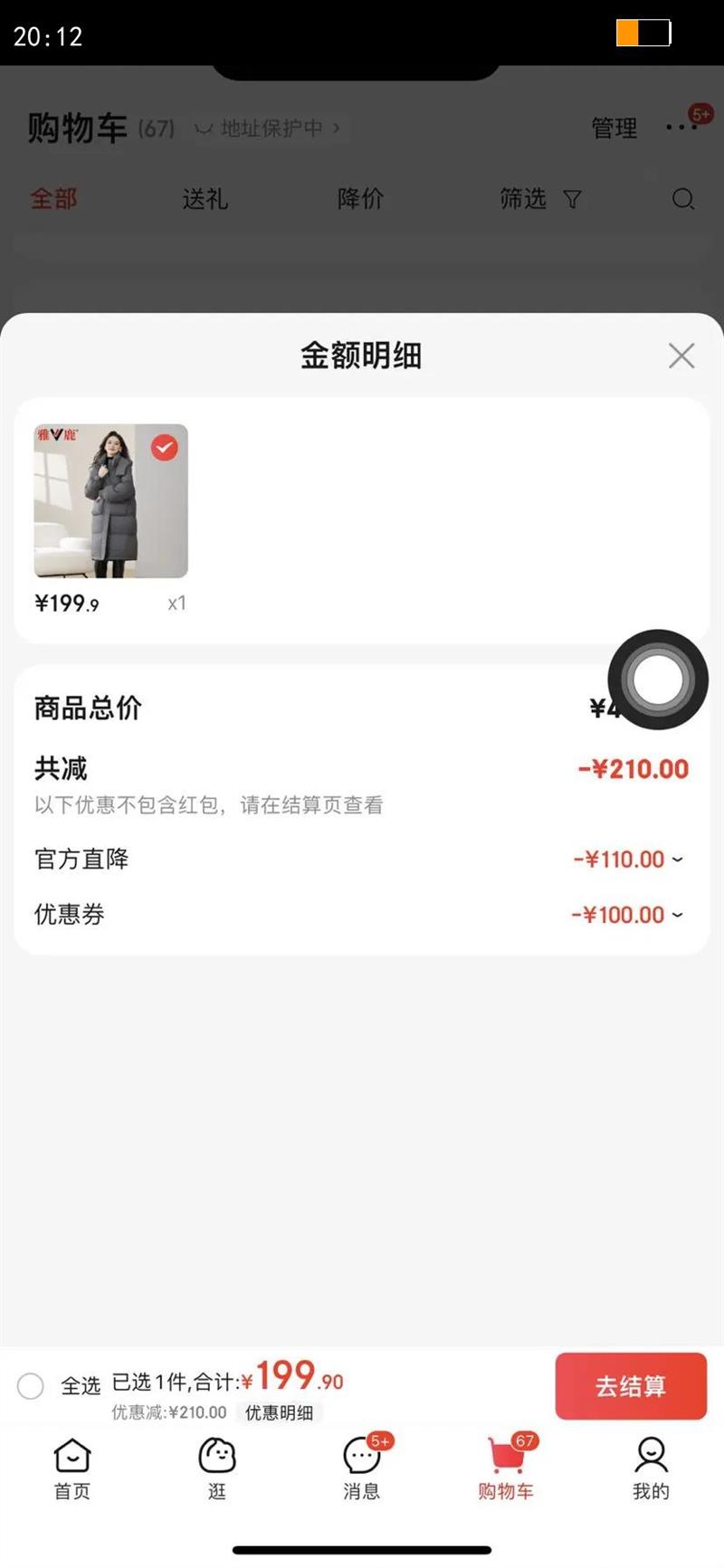Uncheck the selected coat item
The image size is (724, 1568).
tap(164, 448)
